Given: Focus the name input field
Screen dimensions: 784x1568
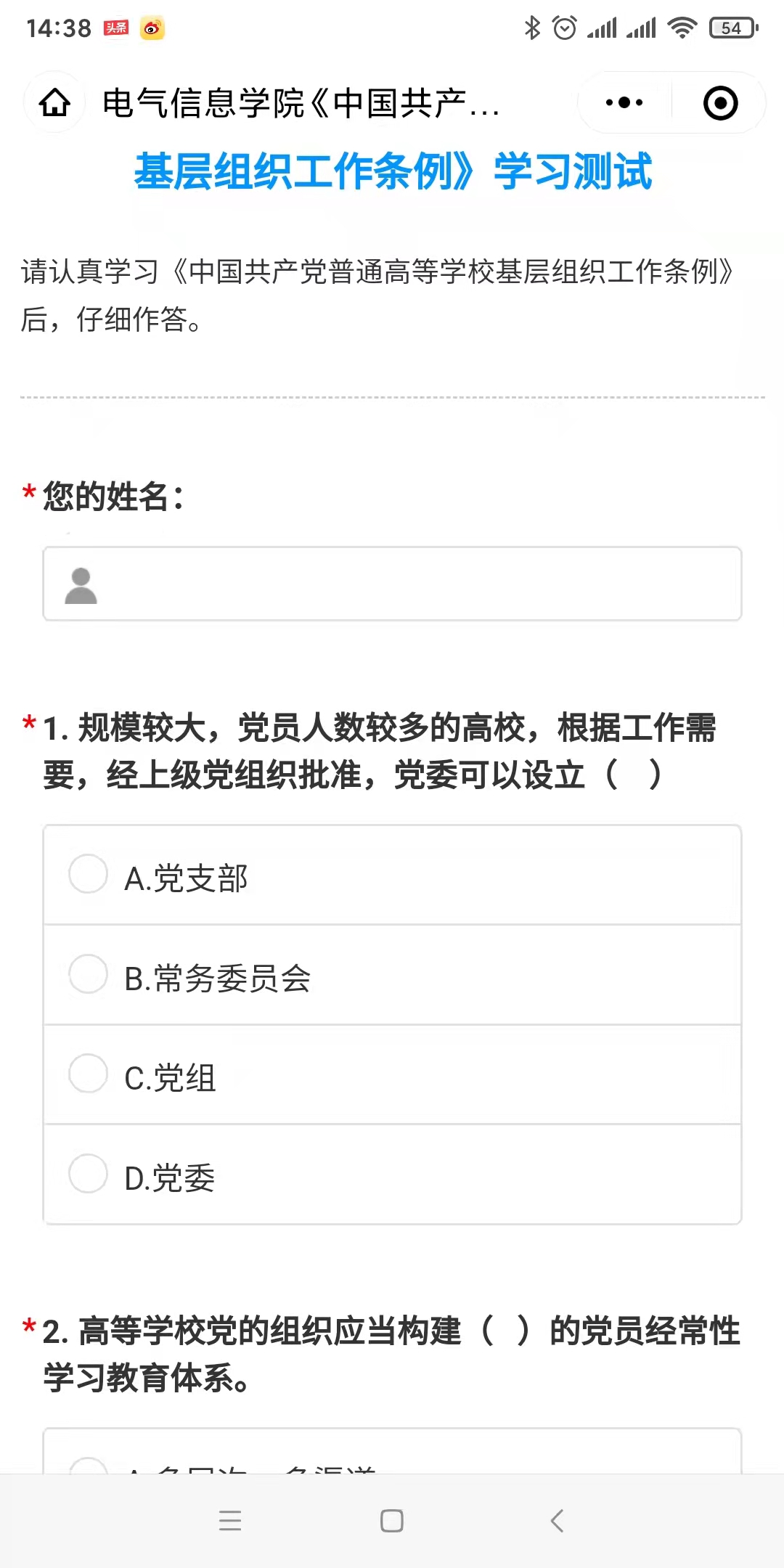Looking at the screenshot, I should click(392, 584).
